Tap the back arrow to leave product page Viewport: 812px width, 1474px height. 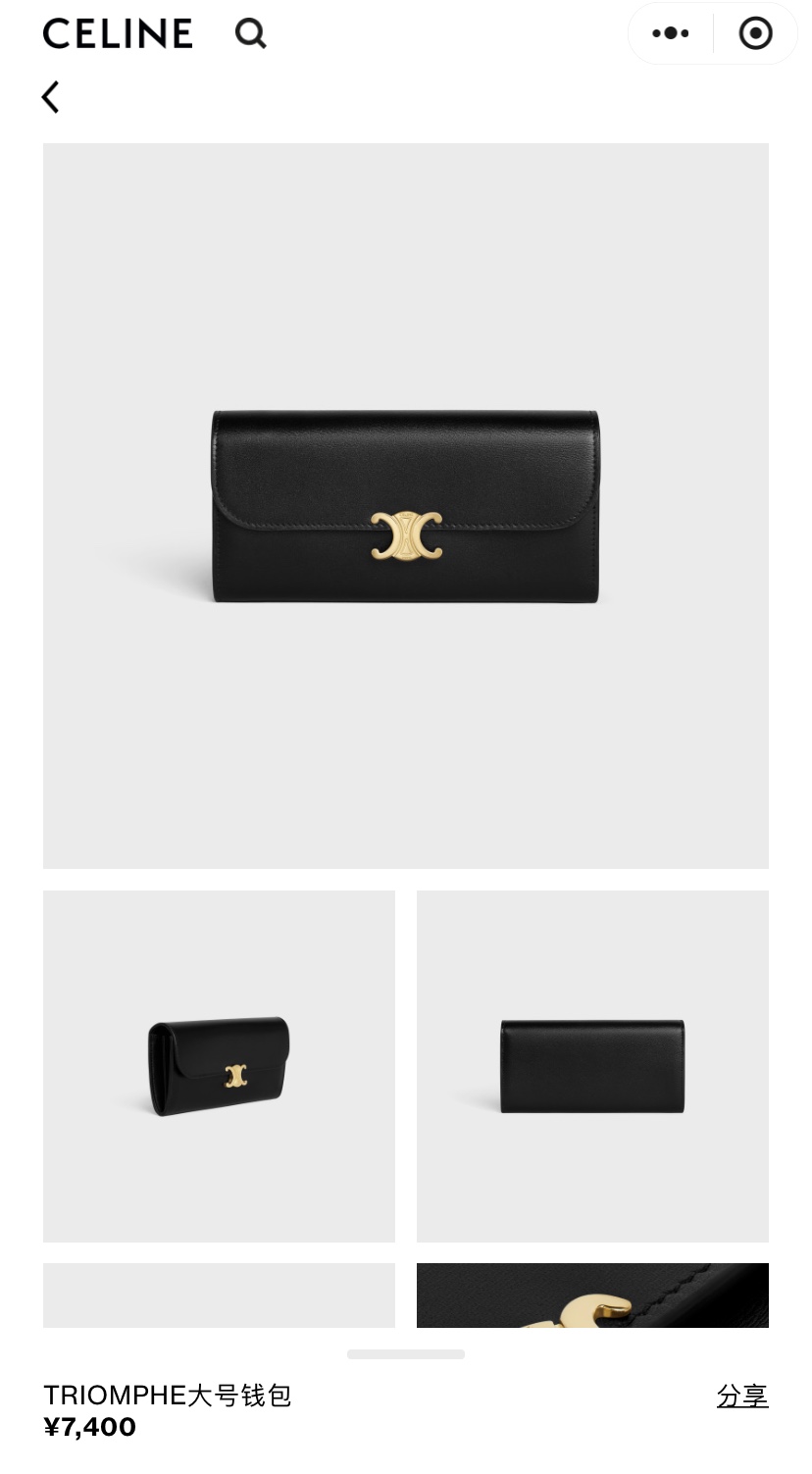(50, 97)
